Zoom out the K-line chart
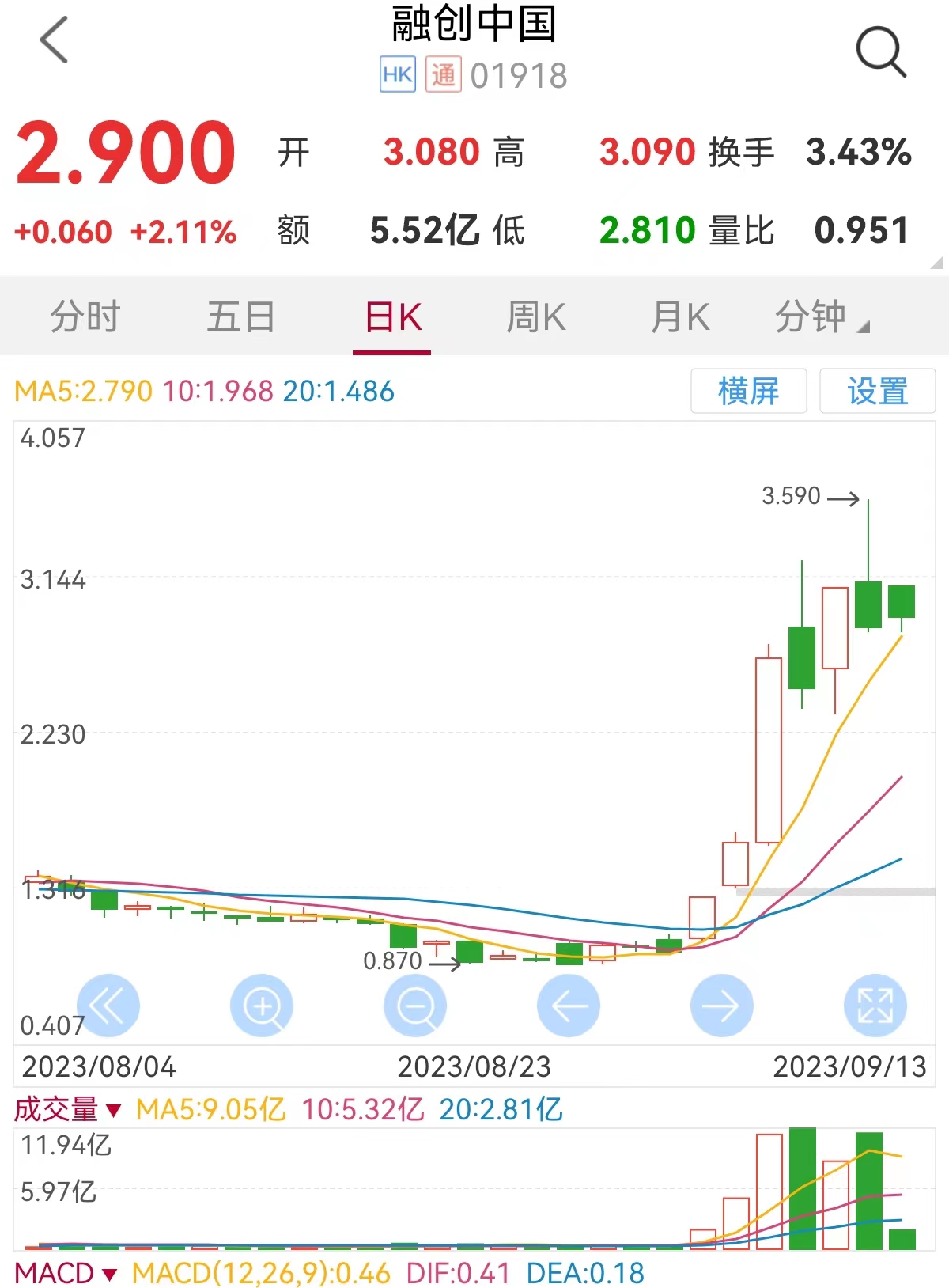 415,1006
